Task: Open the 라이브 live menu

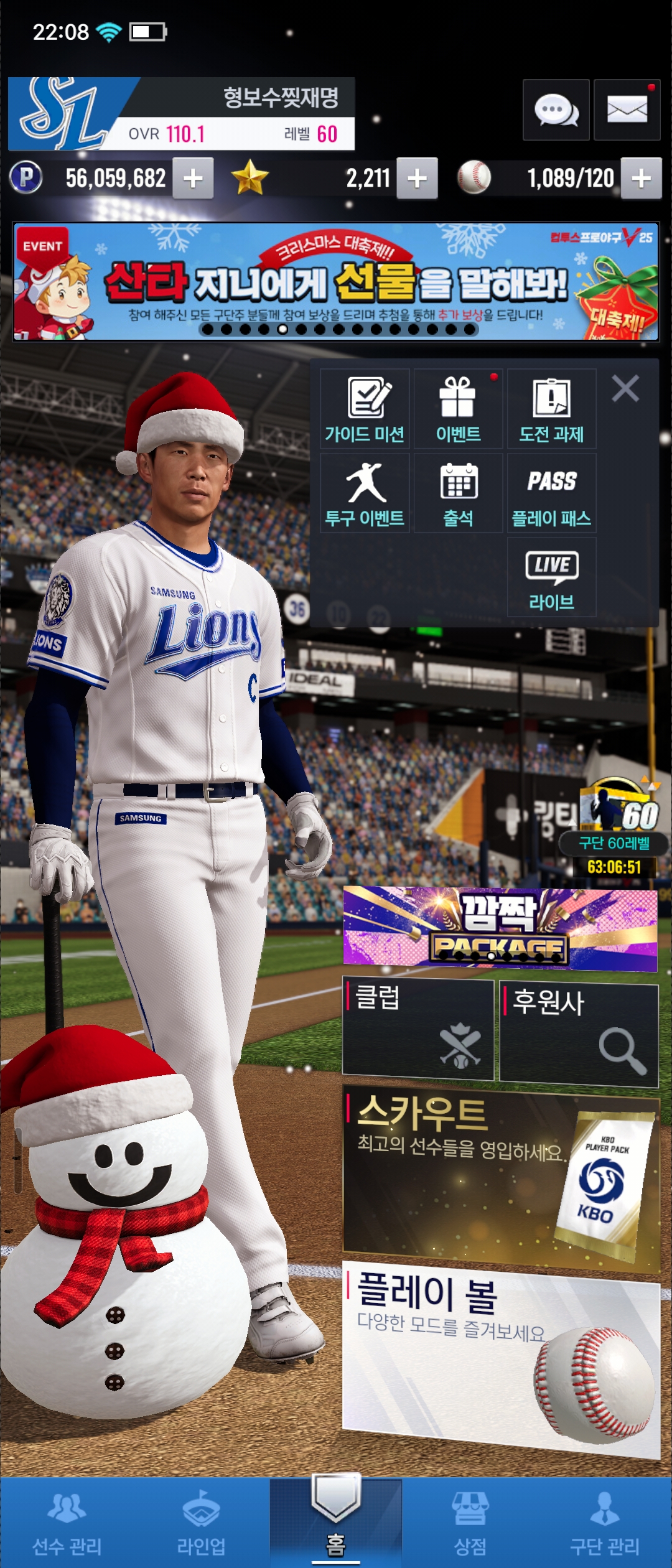Action: tap(551, 577)
